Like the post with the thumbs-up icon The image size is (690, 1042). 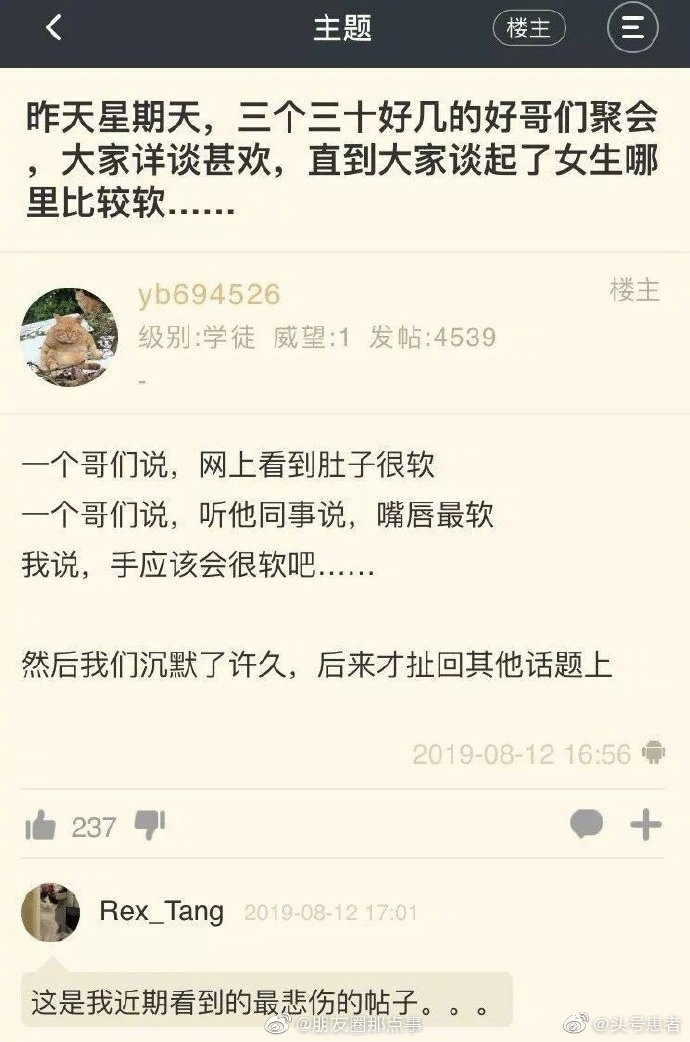[40, 826]
